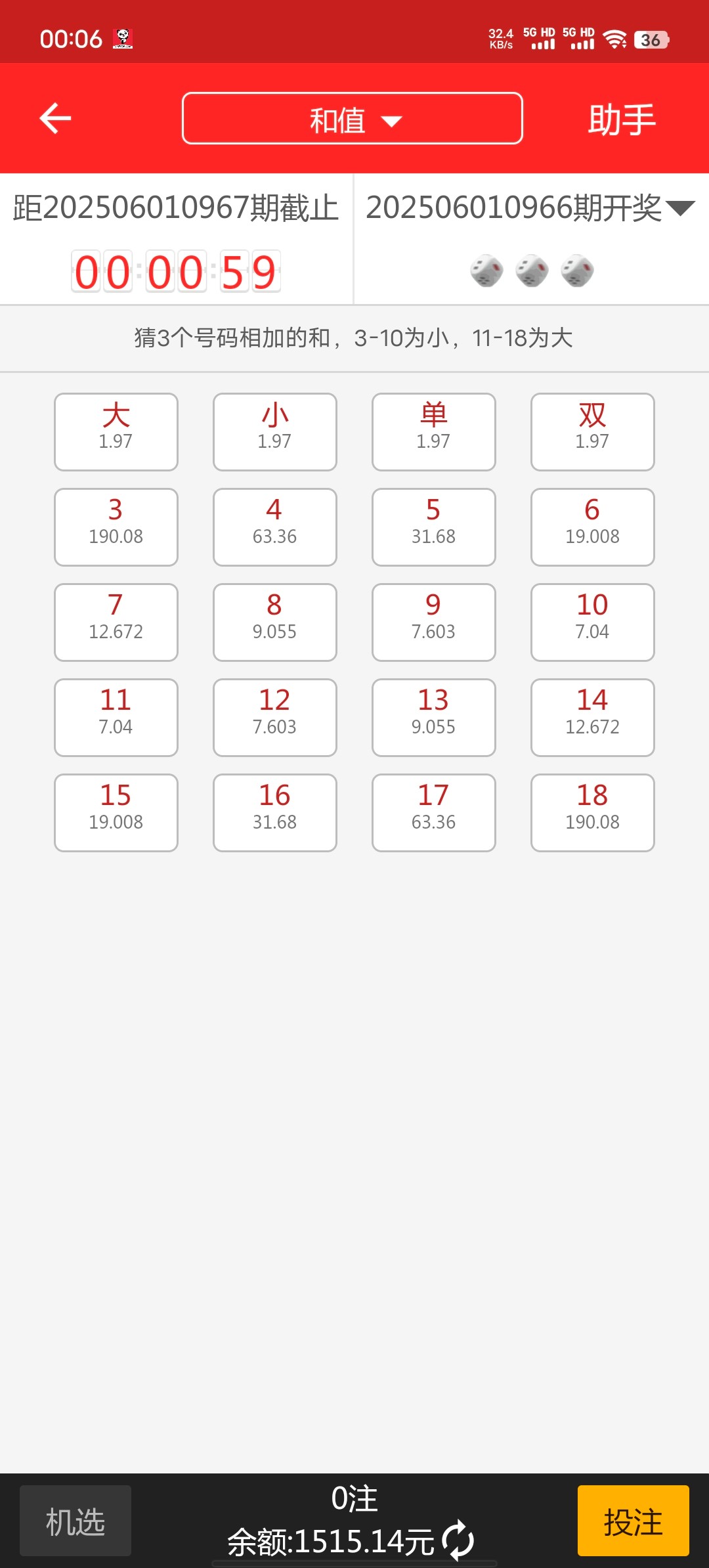
Task: Select sum value 10
Action: click(x=593, y=622)
